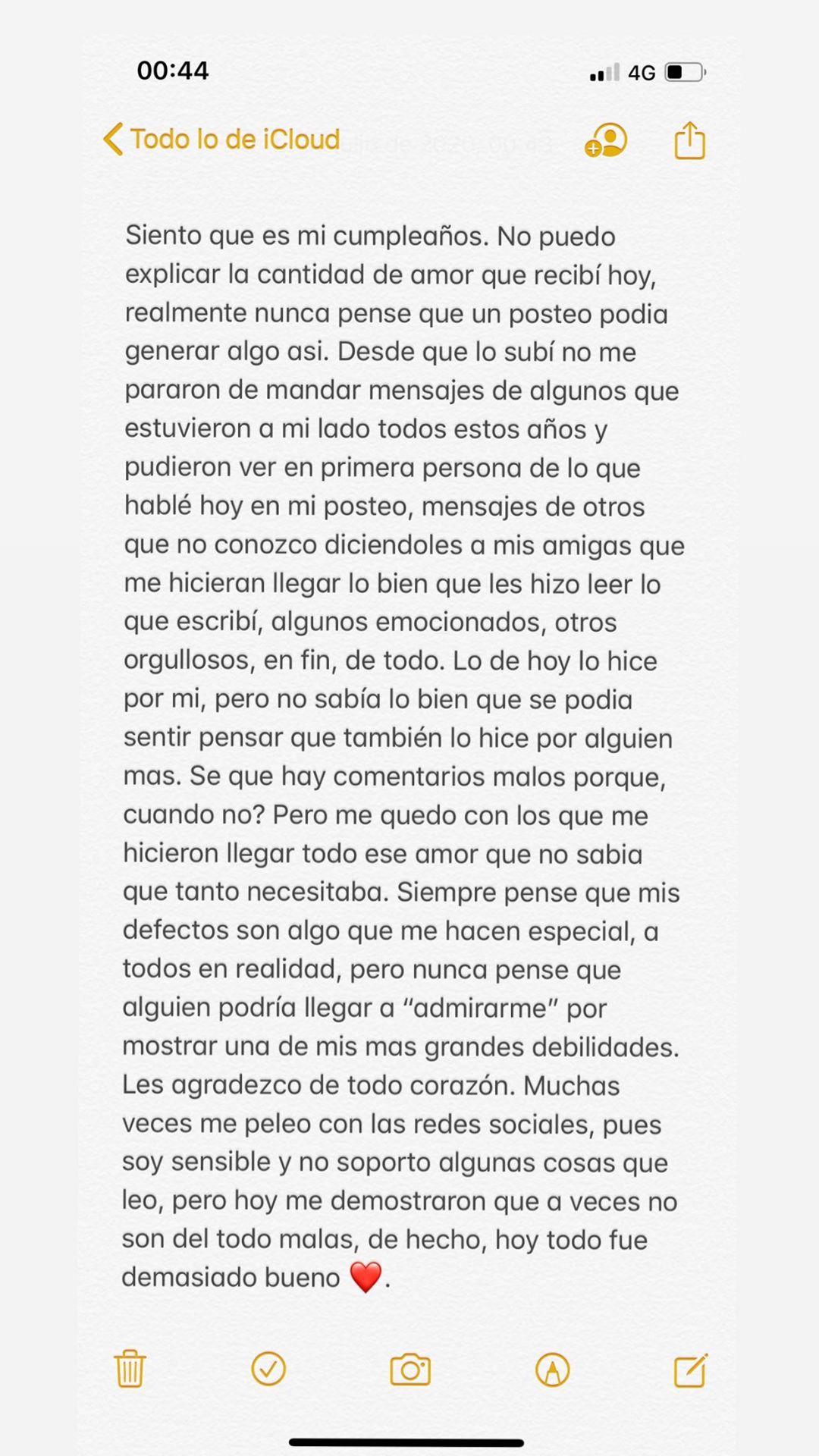Delete this note with the trash icon
Image resolution: width=819 pixels, height=1456 pixels.
coord(130,1369)
